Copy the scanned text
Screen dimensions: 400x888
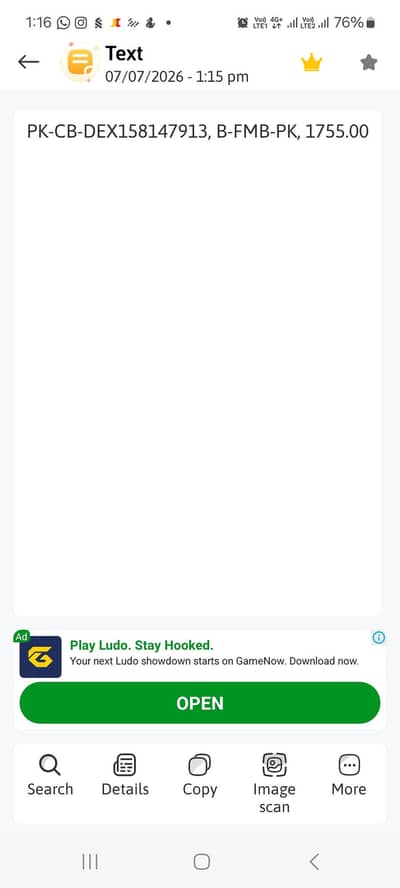199,776
